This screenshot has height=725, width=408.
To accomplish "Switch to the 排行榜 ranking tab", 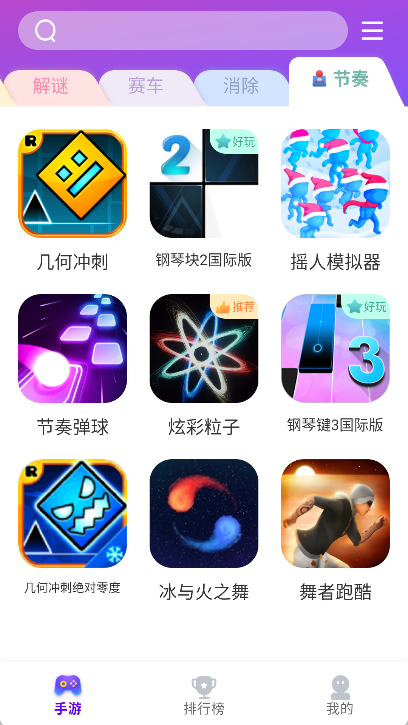I will 204,695.
